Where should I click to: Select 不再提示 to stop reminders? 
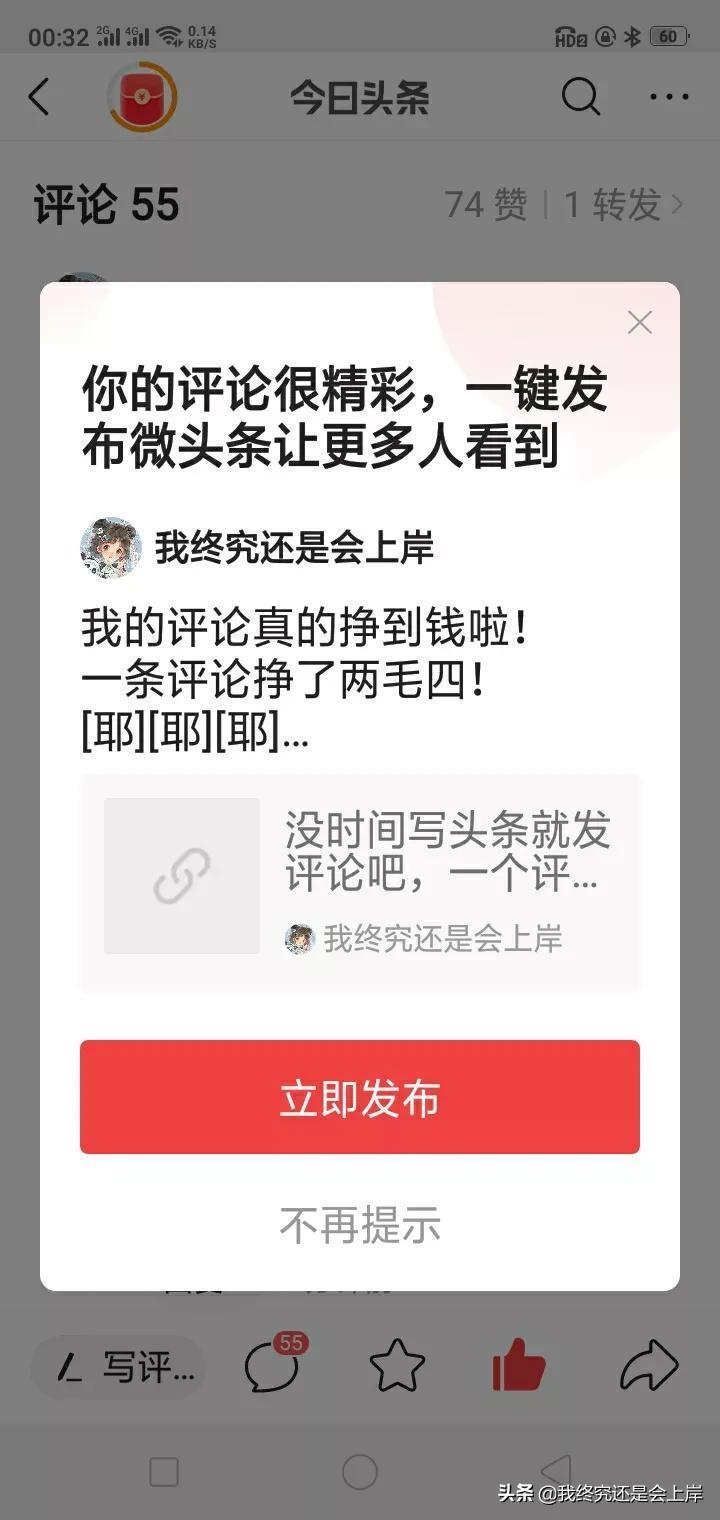point(360,1225)
